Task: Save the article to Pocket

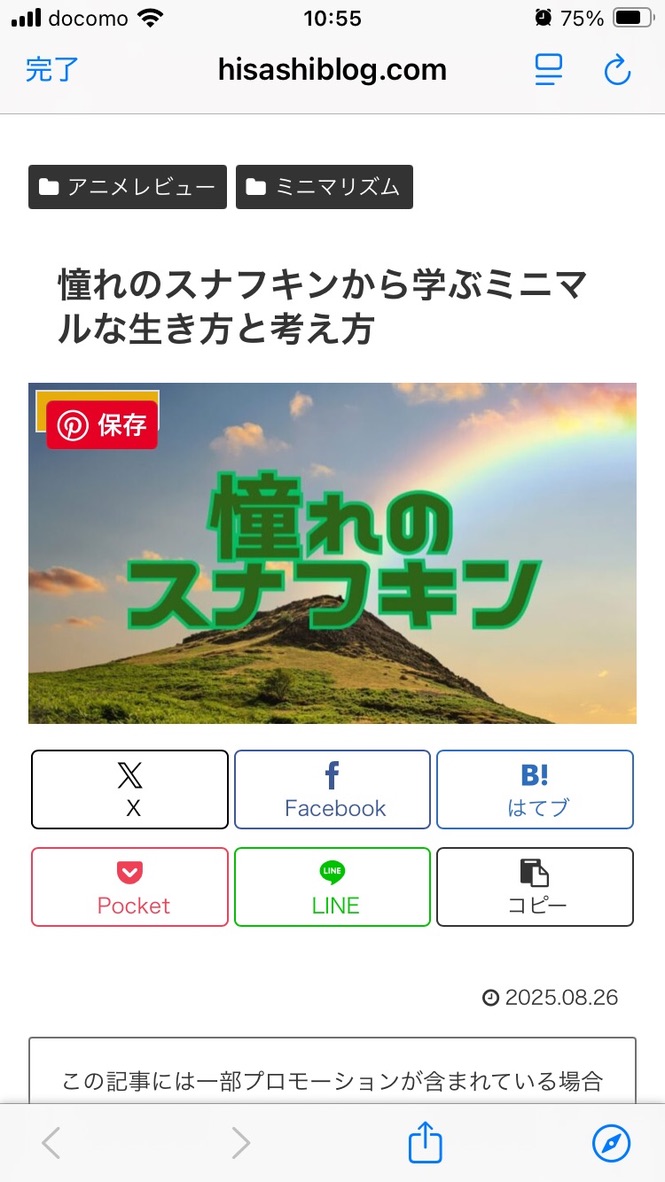Action: pos(130,887)
